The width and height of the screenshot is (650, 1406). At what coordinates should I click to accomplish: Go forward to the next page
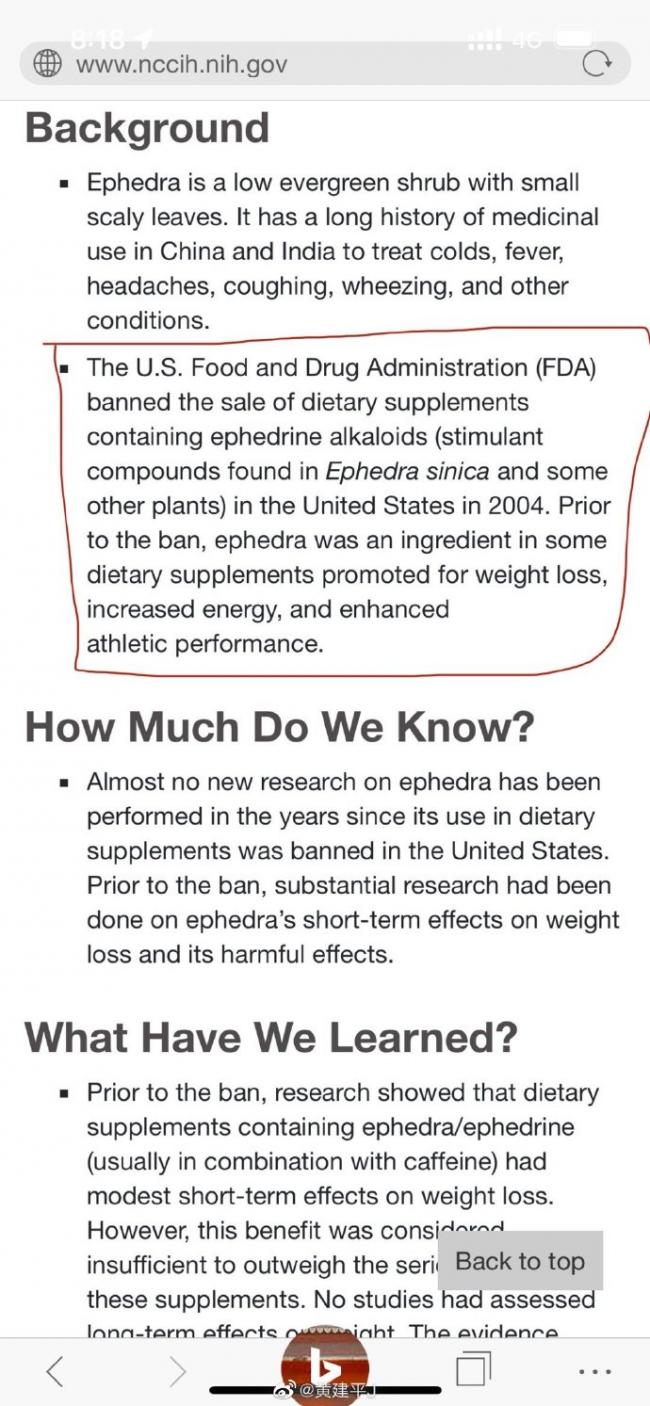pos(177,1371)
